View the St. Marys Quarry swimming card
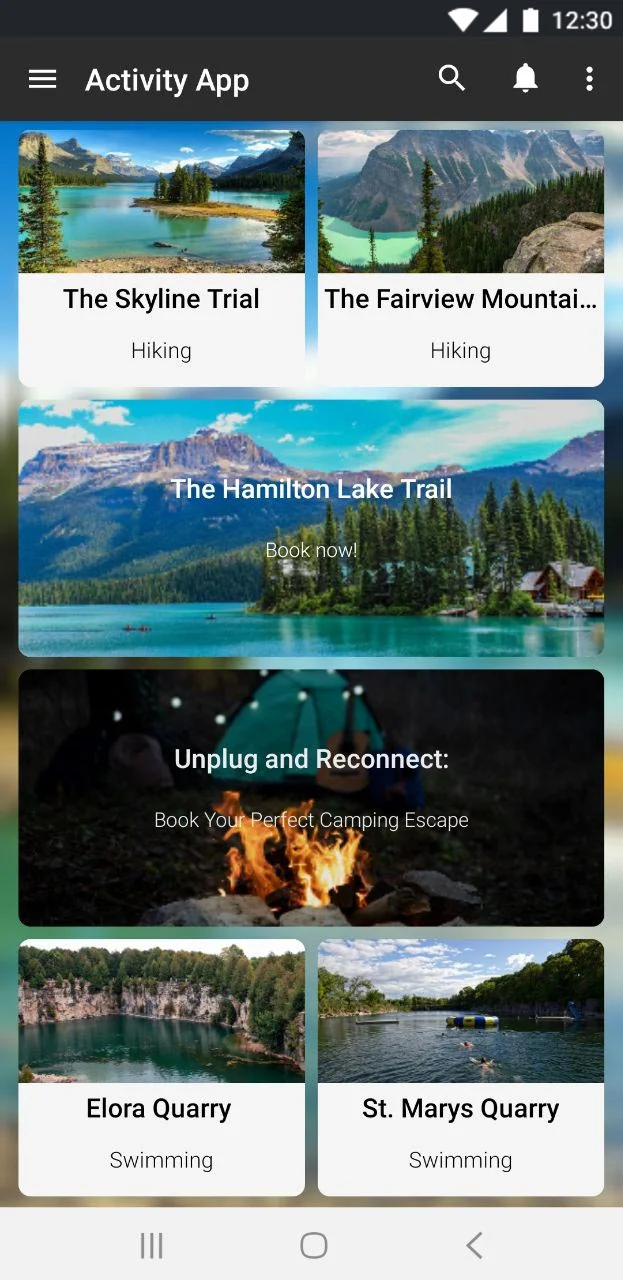The image size is (623, 1280). click(x=460, y=1067)
